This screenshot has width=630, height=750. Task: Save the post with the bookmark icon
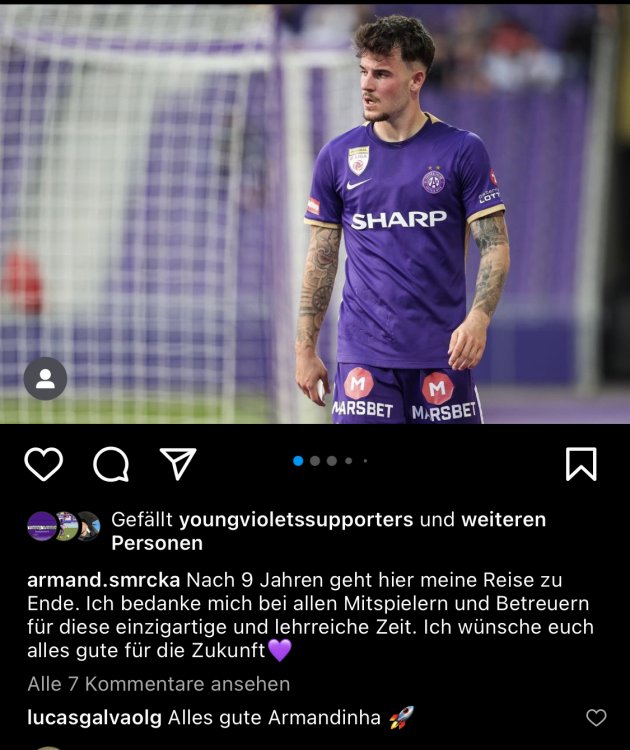tap(581, 464)
